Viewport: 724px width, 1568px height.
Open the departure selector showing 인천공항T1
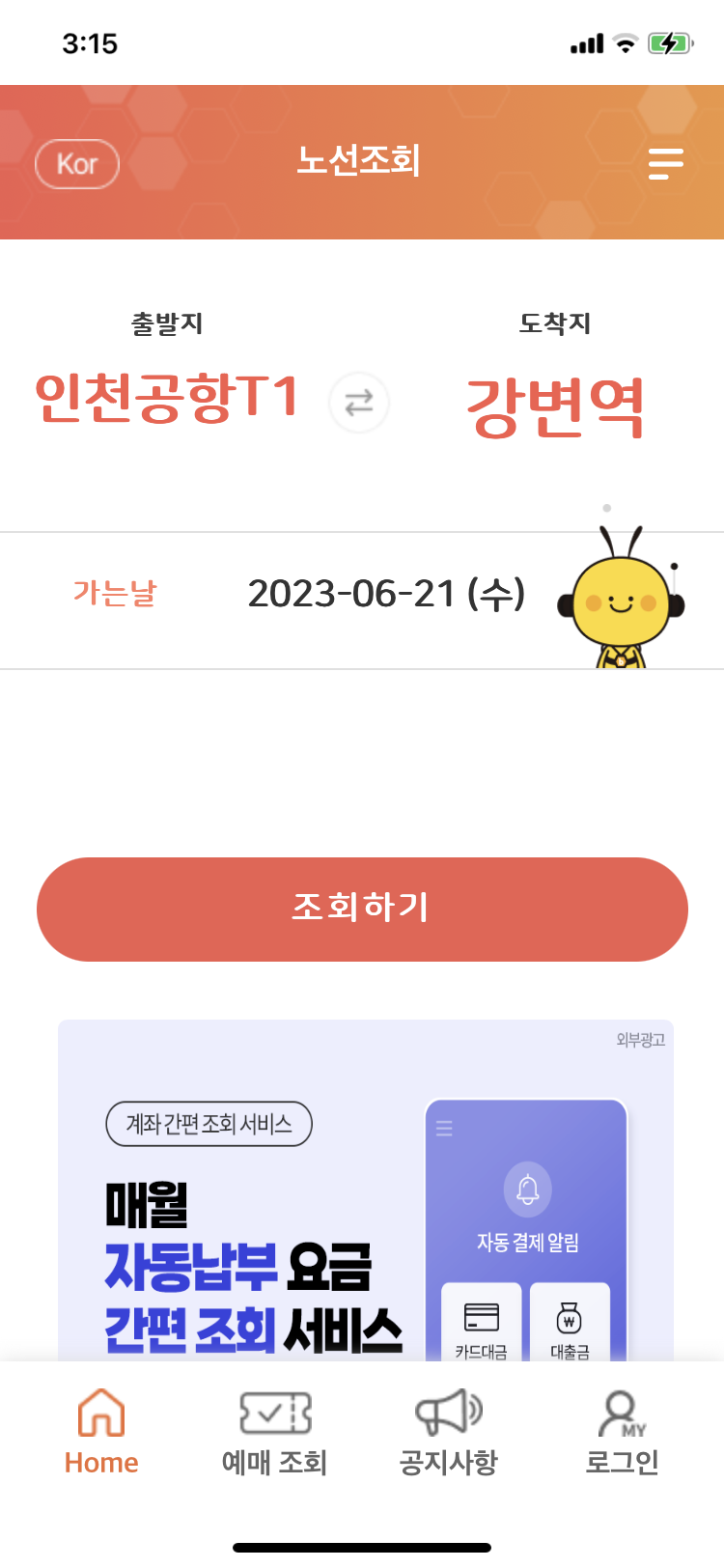pos(164,396)
